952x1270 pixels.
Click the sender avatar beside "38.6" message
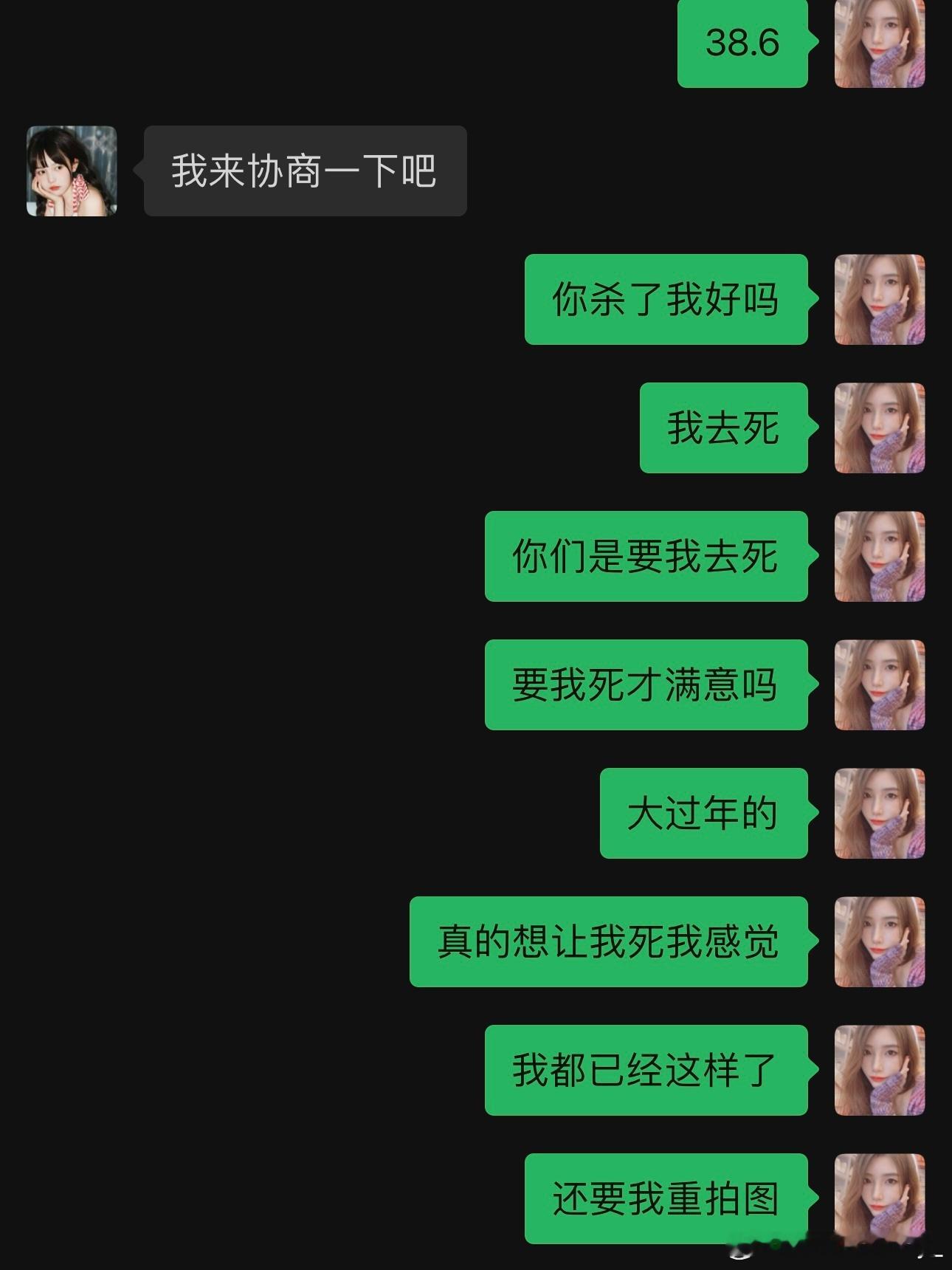(880, 44)
